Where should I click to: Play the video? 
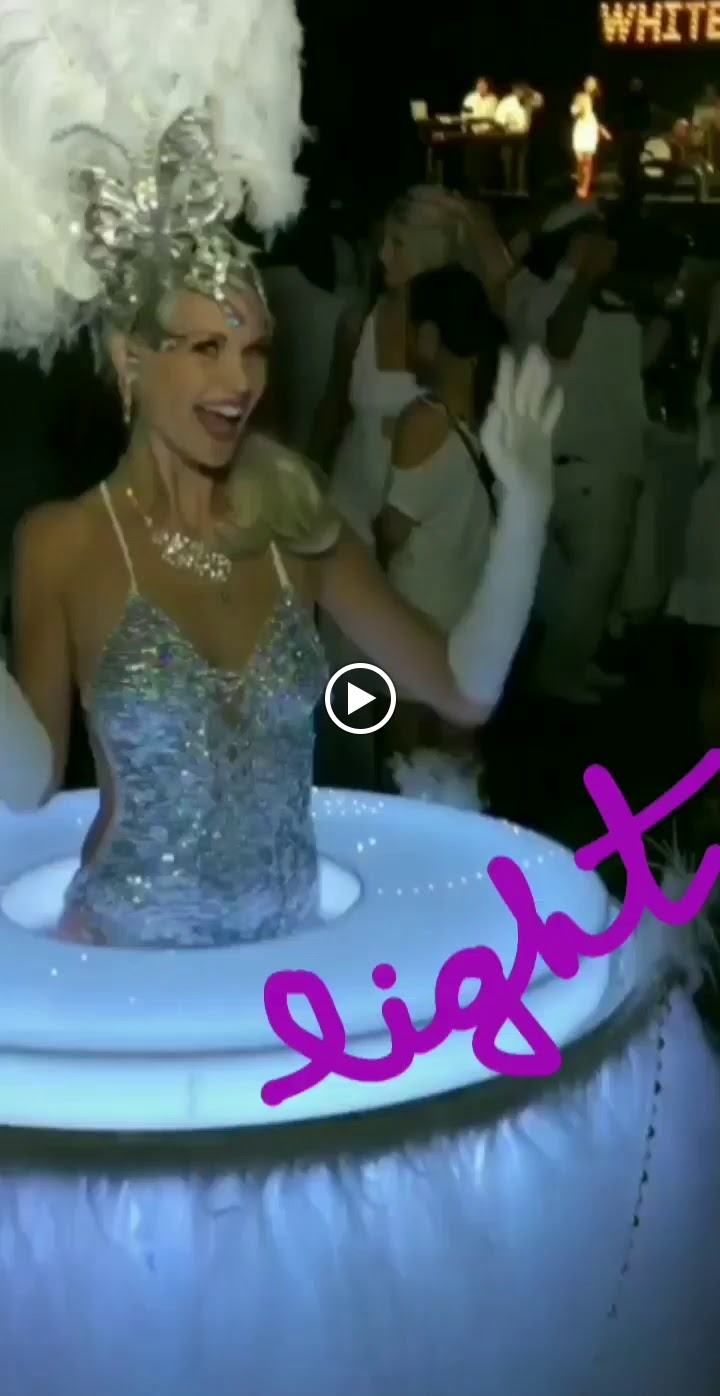(x=360, y=698)
